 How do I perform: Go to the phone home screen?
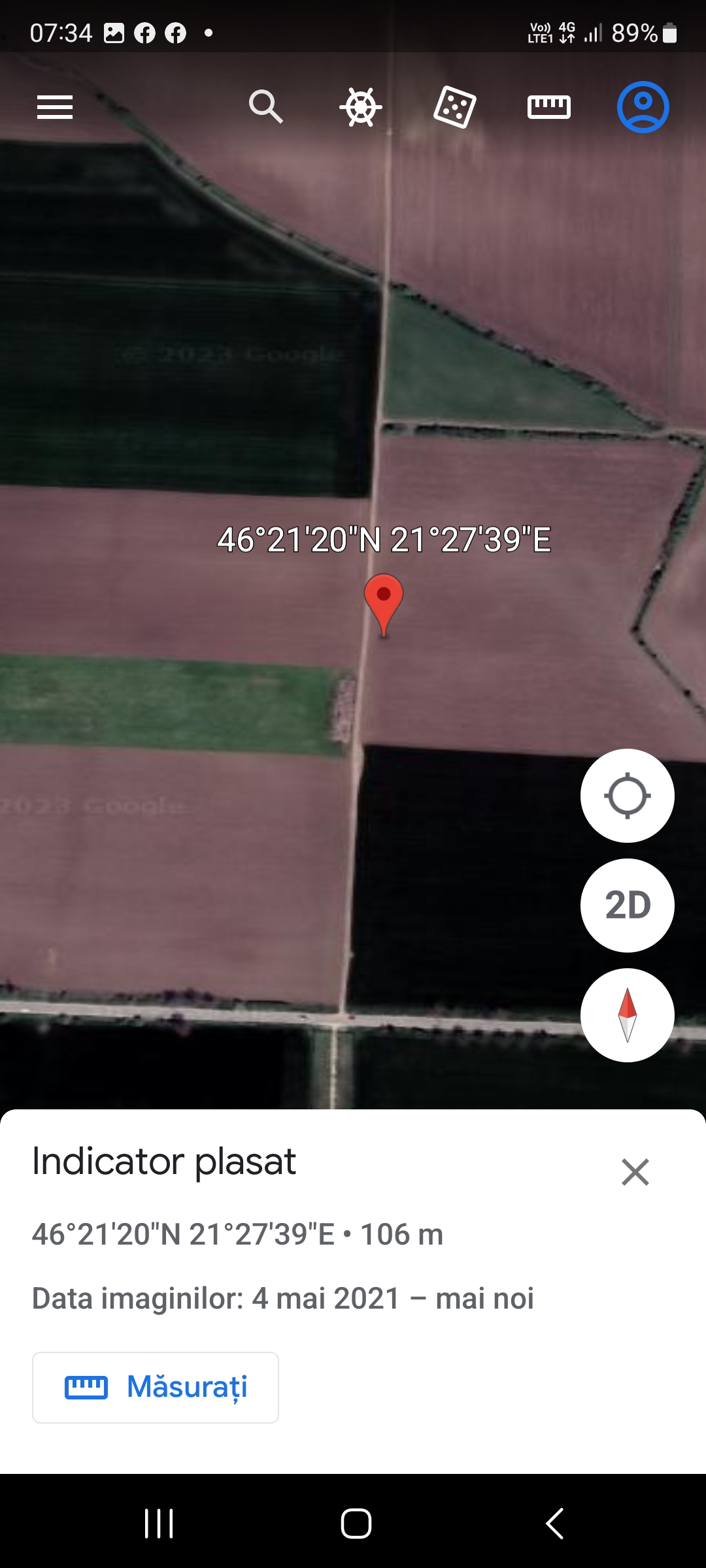click(356, 1524)
